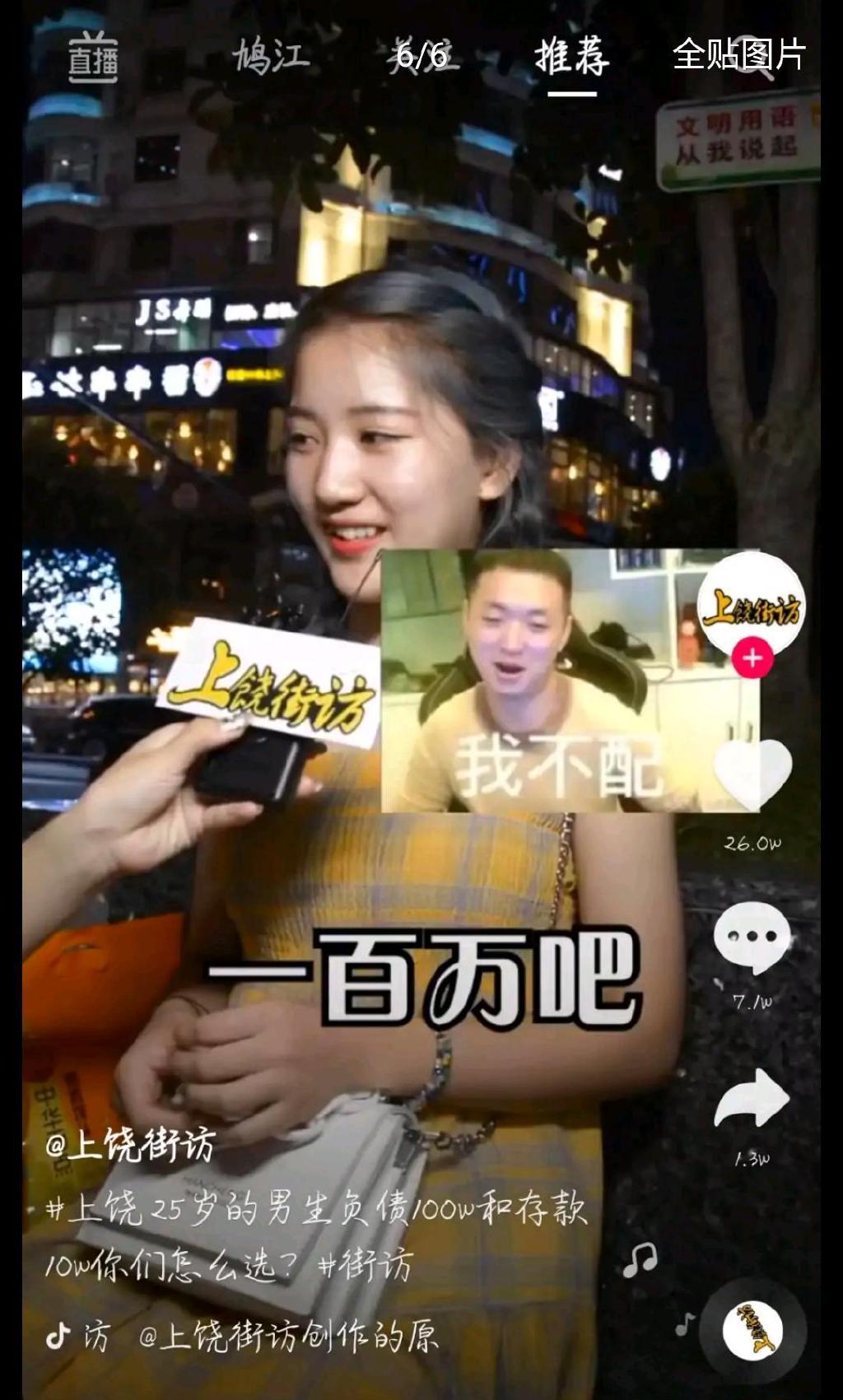Open the 全贴图片 view of all images
This screenshot has height=1400, width=843.
[x=738, y=55]
